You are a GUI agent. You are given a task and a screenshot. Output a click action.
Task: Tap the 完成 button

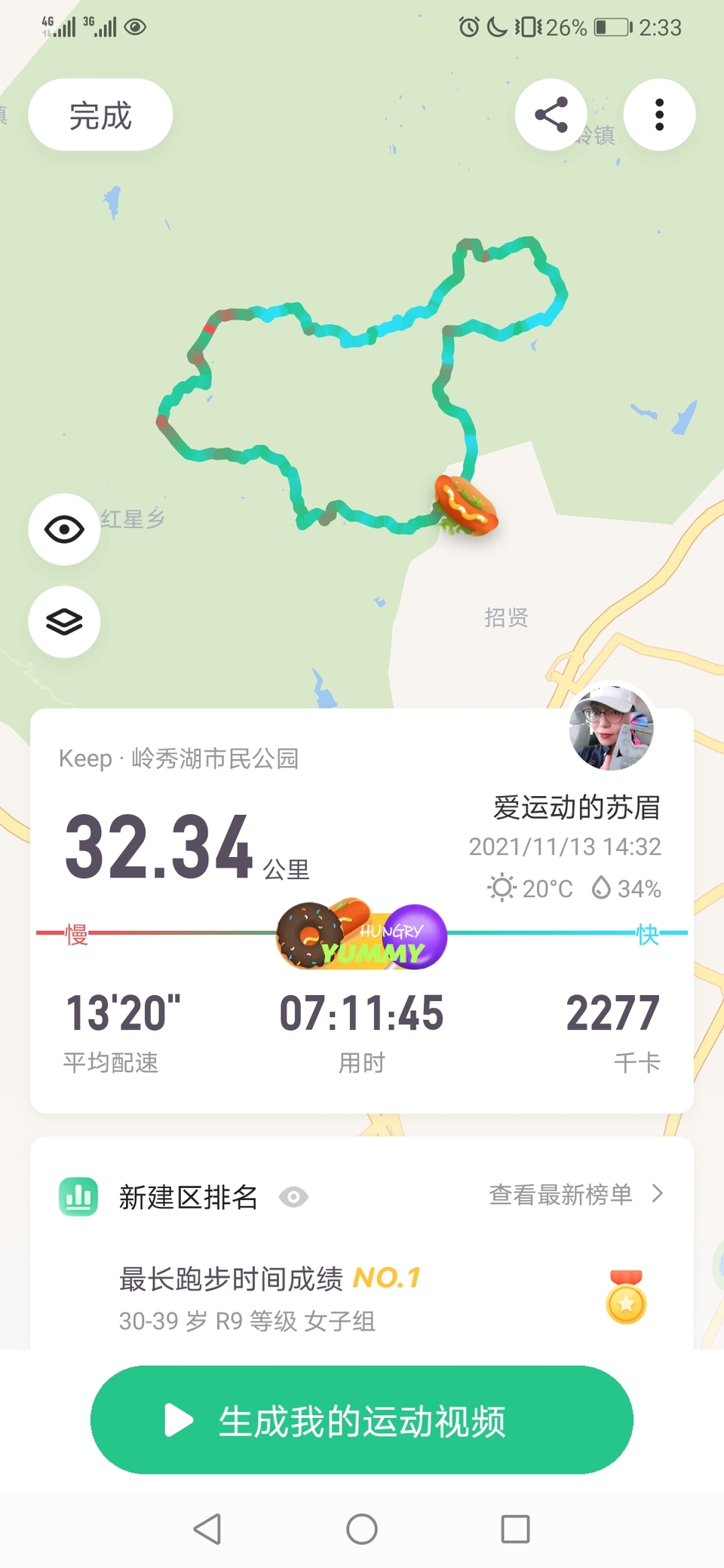[x=100, y=115]
